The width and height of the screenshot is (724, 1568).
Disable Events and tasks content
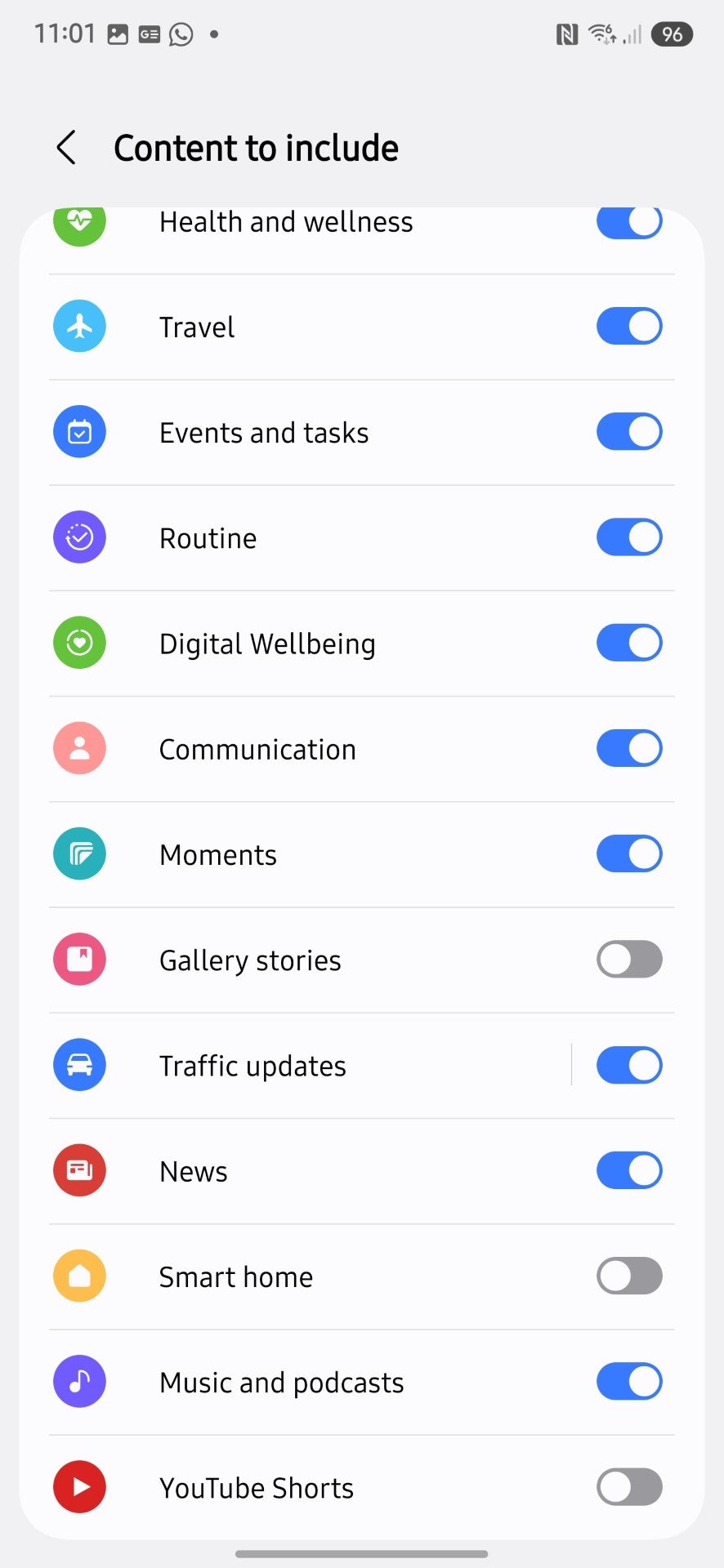[x=629, y=431]
